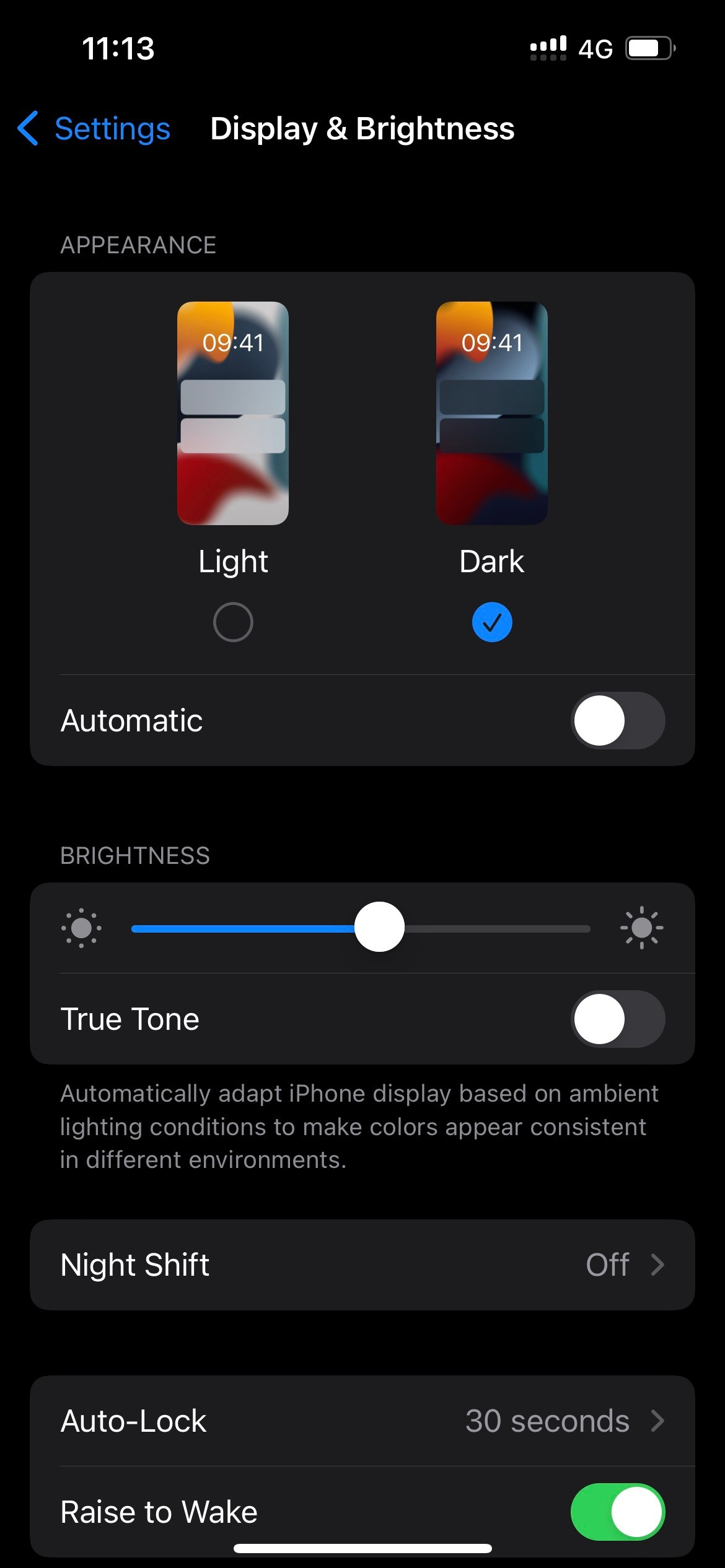The image size is (725, 1568).
Task: Tap the chevron beside Night Shift
Action: point(658,1265)
